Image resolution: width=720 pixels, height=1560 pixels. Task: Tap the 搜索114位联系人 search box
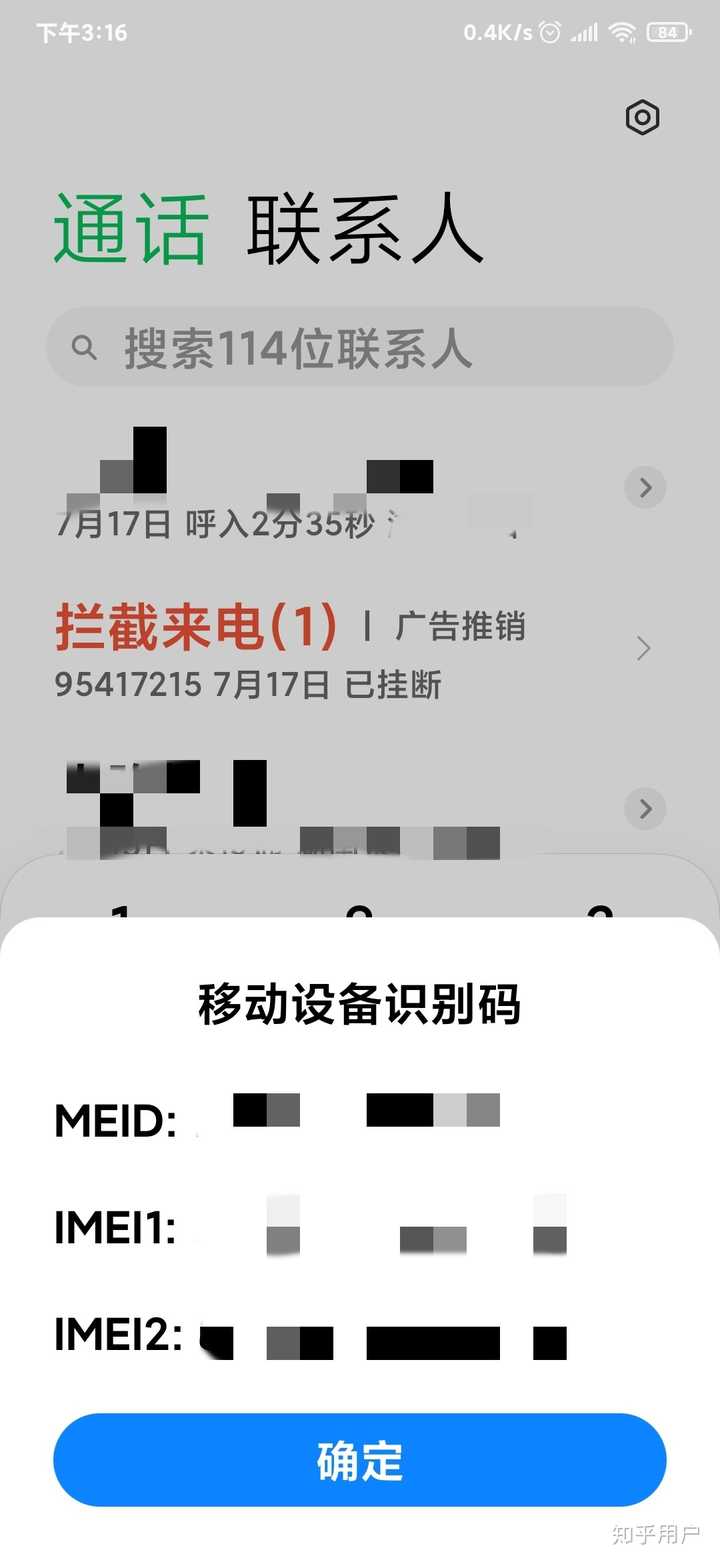[x=359, y=347]
